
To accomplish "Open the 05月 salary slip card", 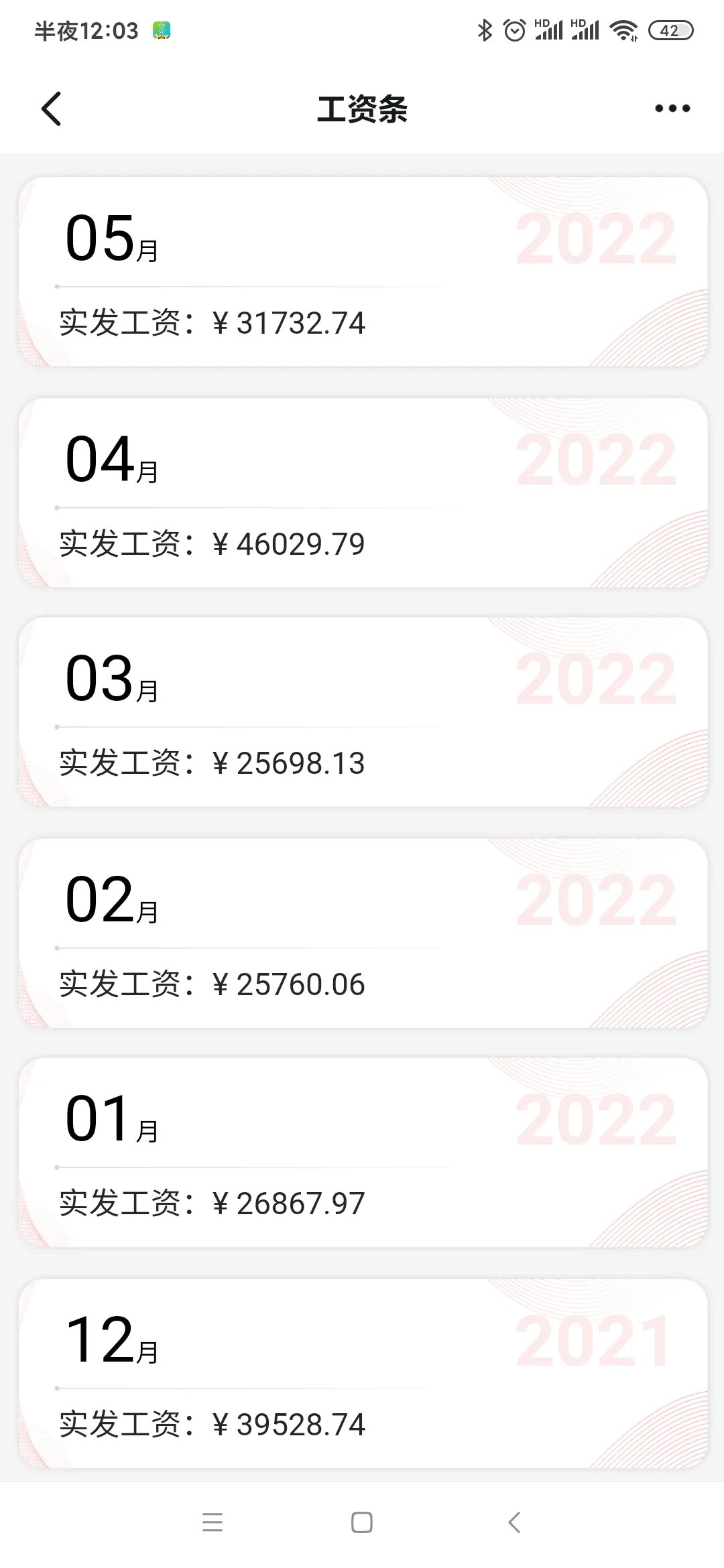I will click(362, 268).
